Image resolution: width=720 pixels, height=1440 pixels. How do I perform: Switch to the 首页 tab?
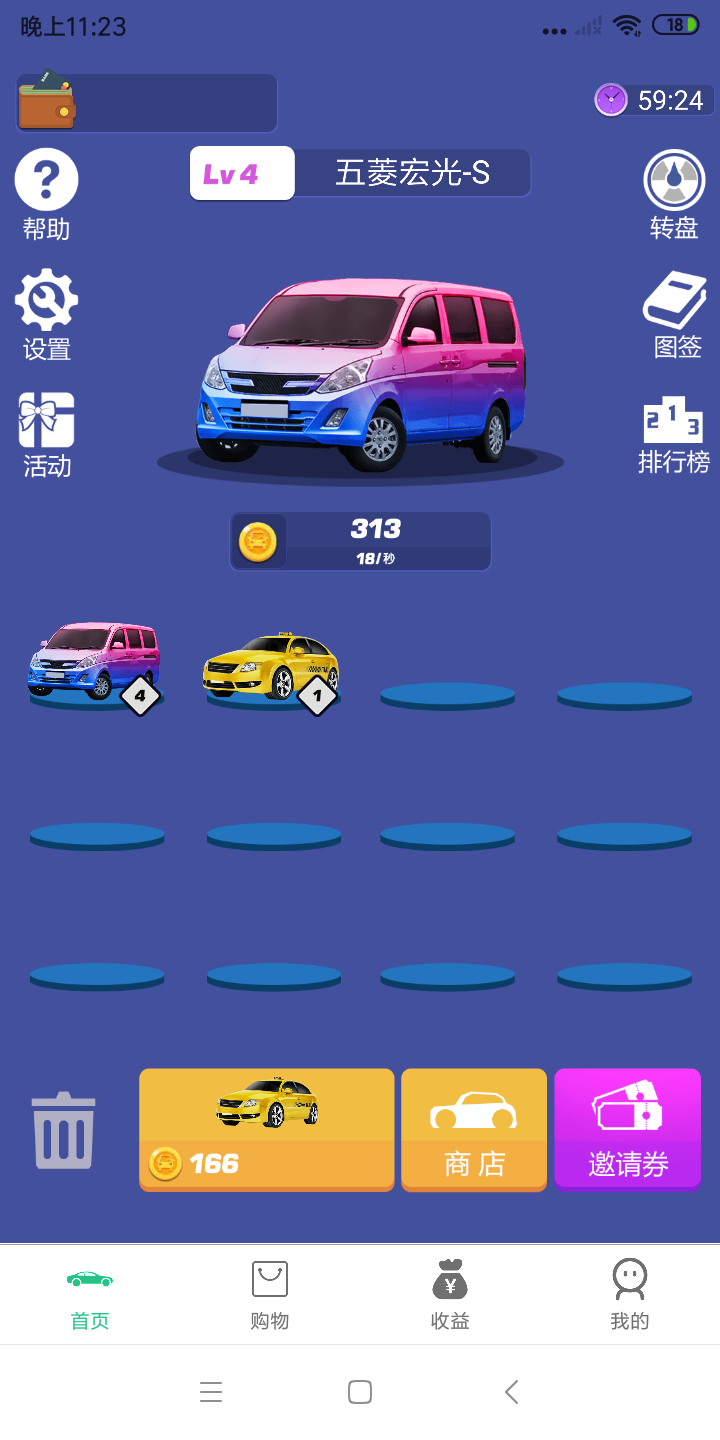click(90, 1295)
